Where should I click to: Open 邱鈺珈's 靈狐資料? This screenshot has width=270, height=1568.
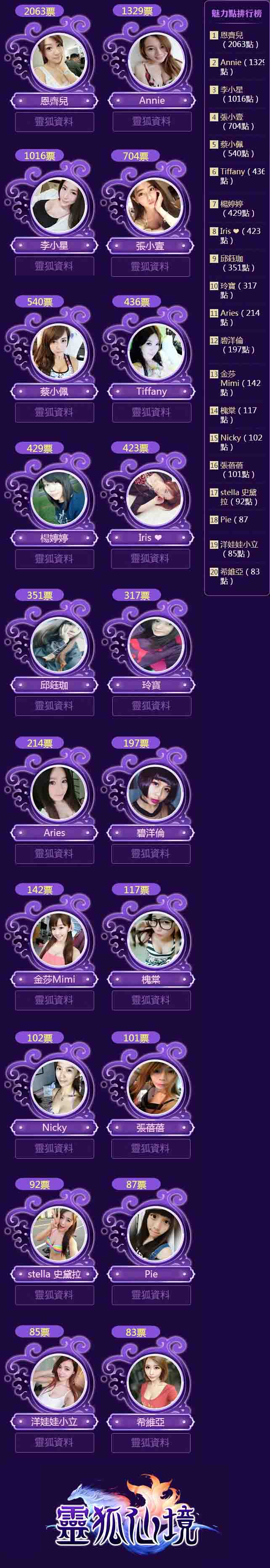pyautogui.click(x=54, y=705)
